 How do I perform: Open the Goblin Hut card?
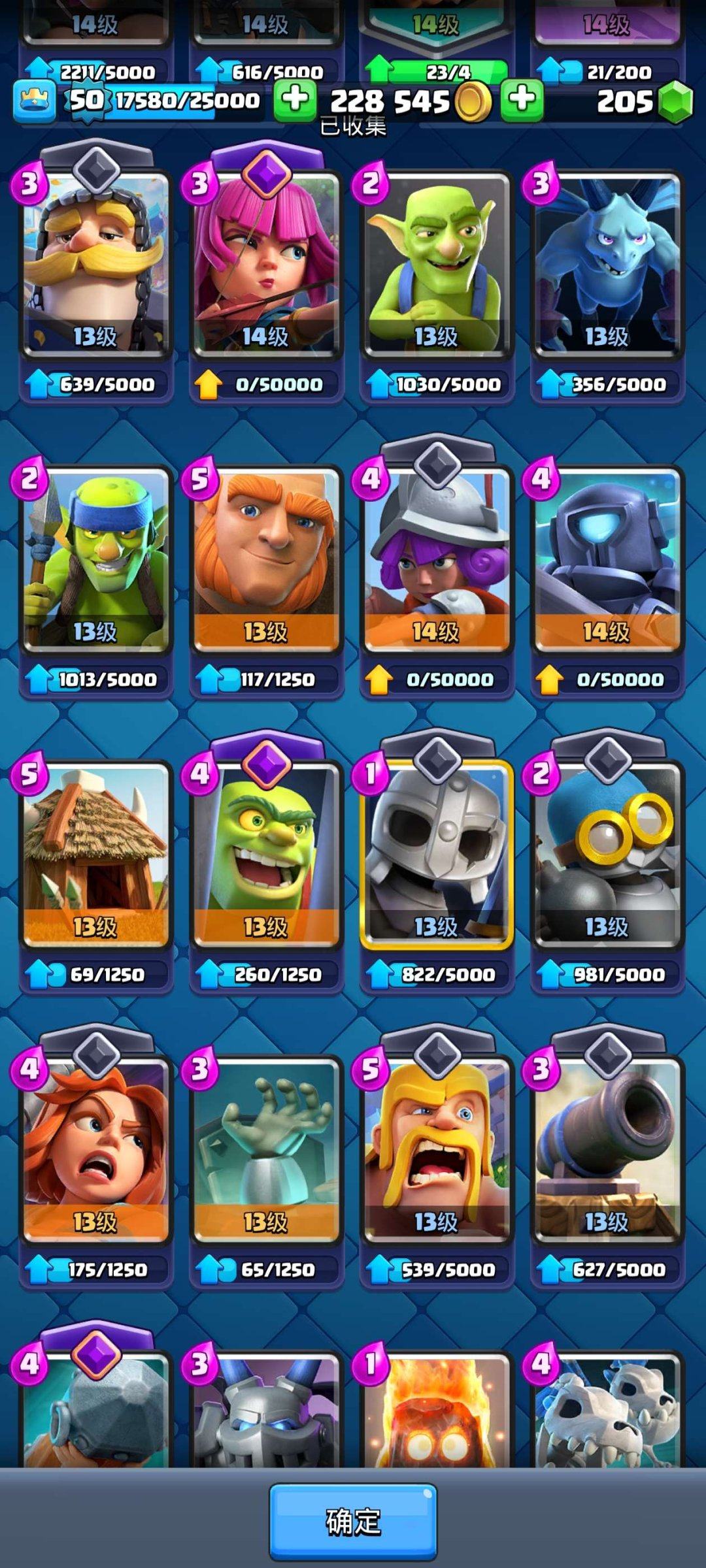pos(95,855)
